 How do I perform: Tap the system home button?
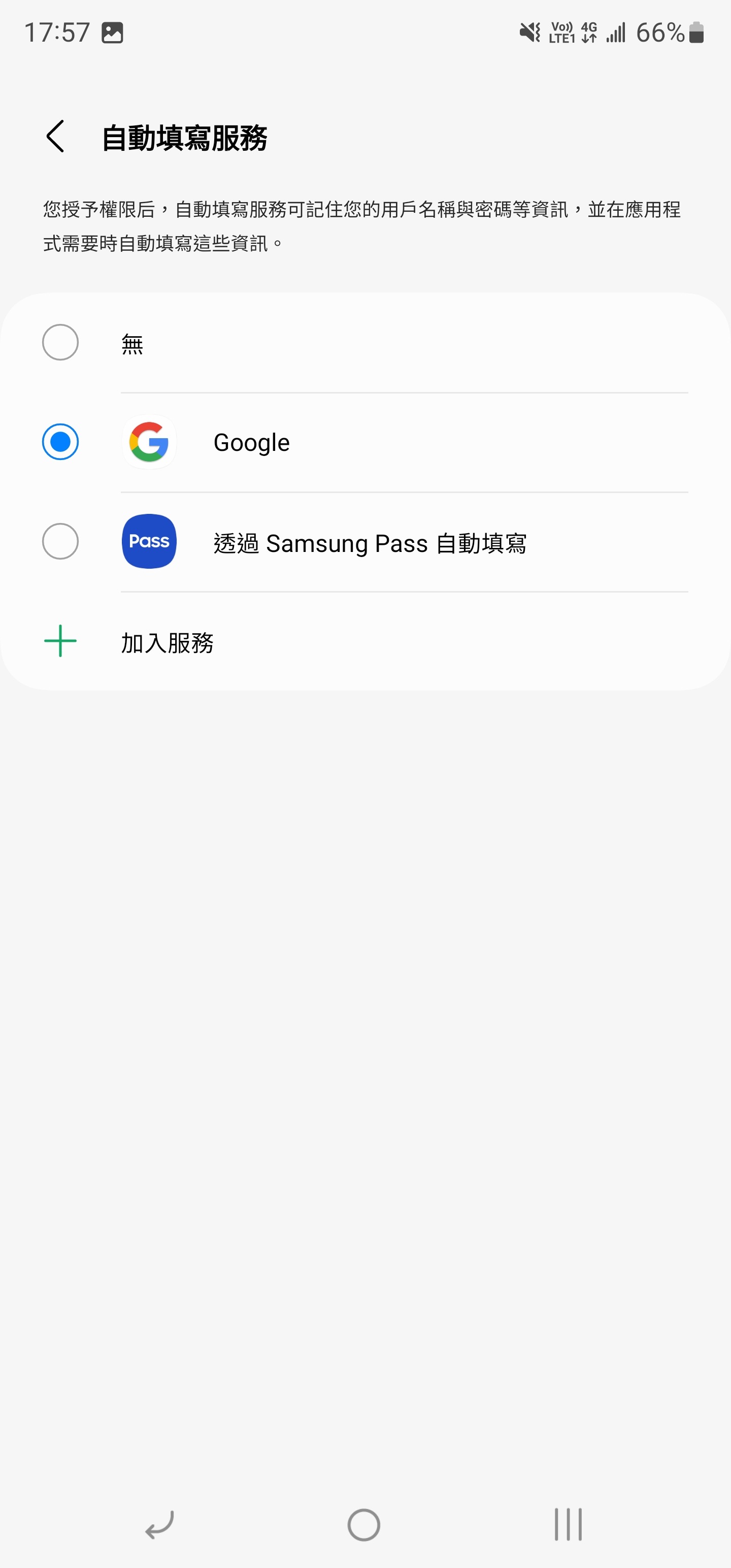[364, 1525]
